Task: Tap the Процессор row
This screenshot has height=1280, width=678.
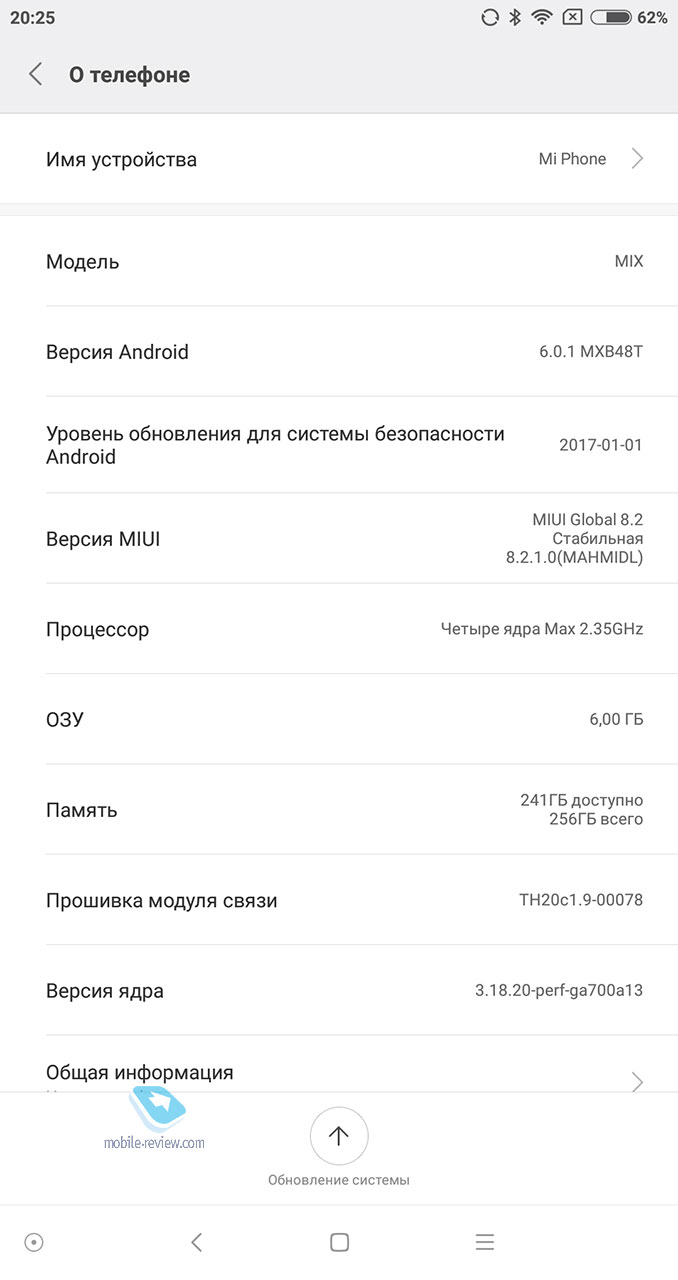Action: tap(339, 630)
